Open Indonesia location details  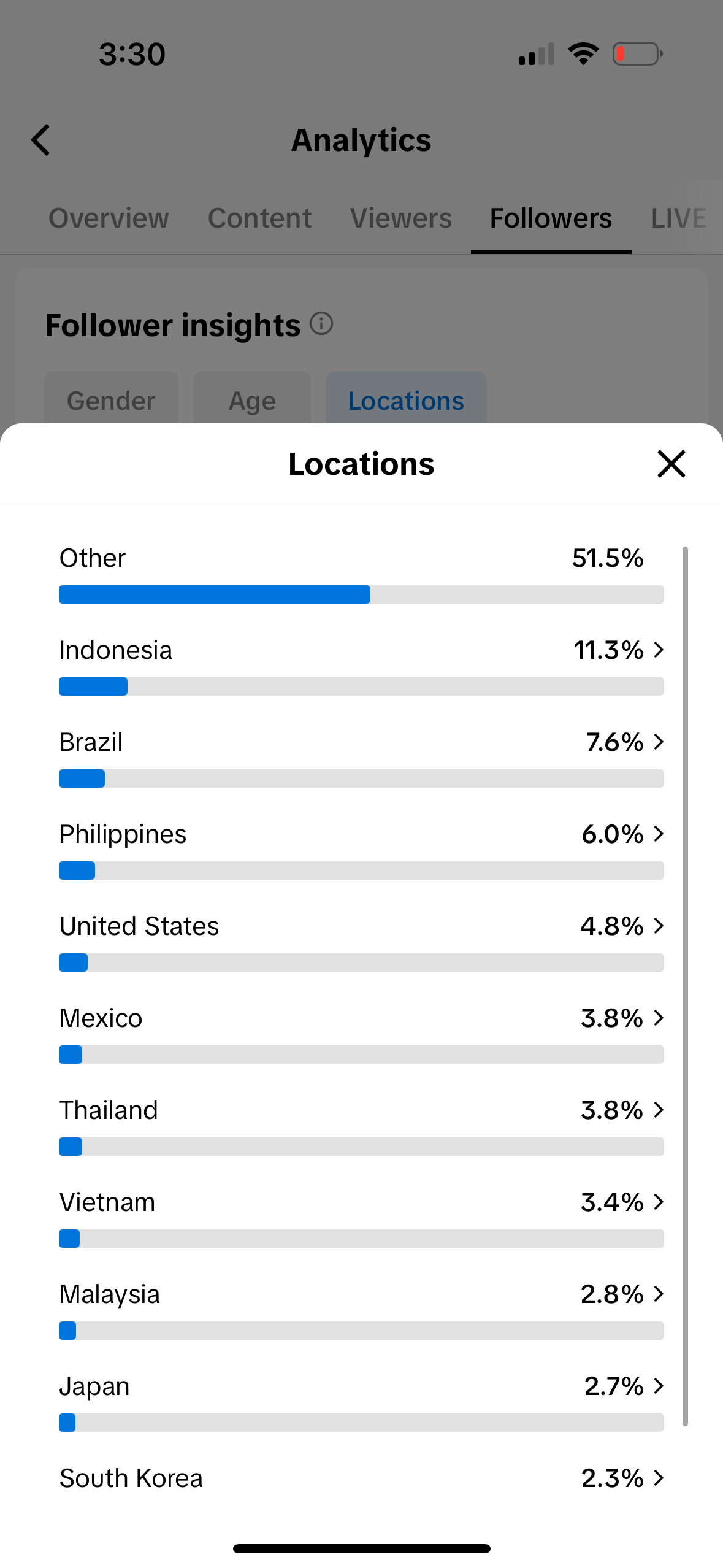361,665
